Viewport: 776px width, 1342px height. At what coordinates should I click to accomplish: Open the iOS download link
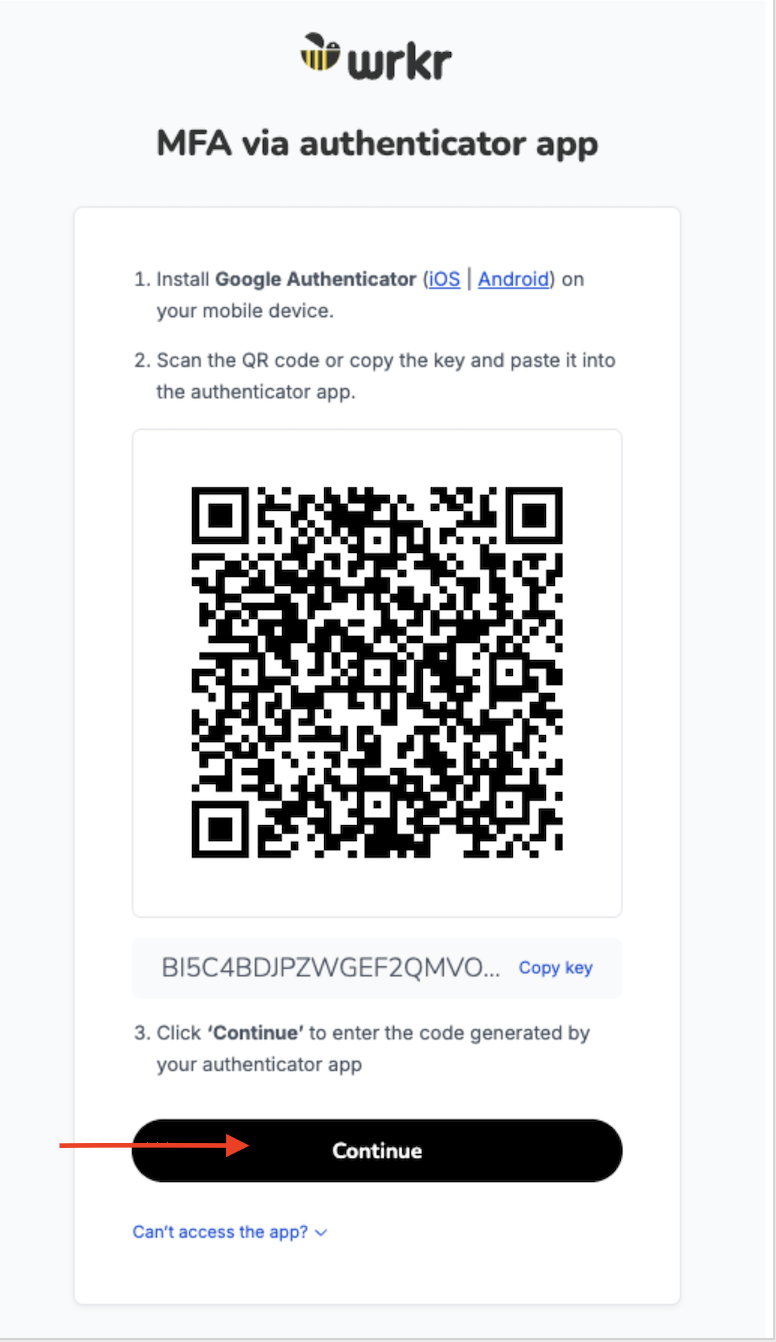click(x=444, y=279)
